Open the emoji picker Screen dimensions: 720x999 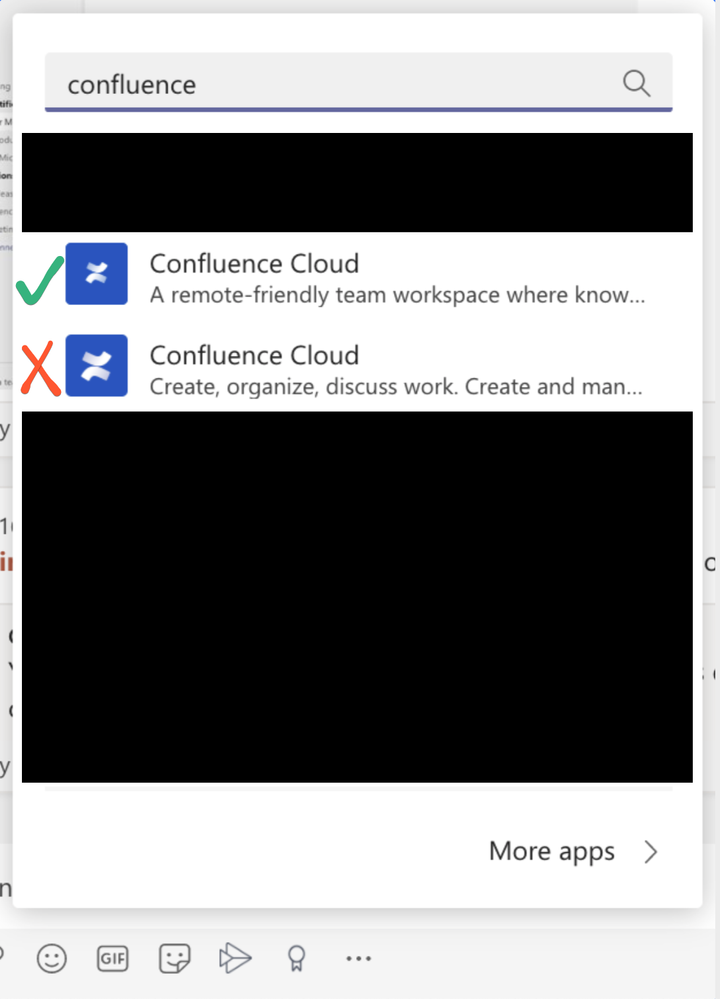(51, 959)
